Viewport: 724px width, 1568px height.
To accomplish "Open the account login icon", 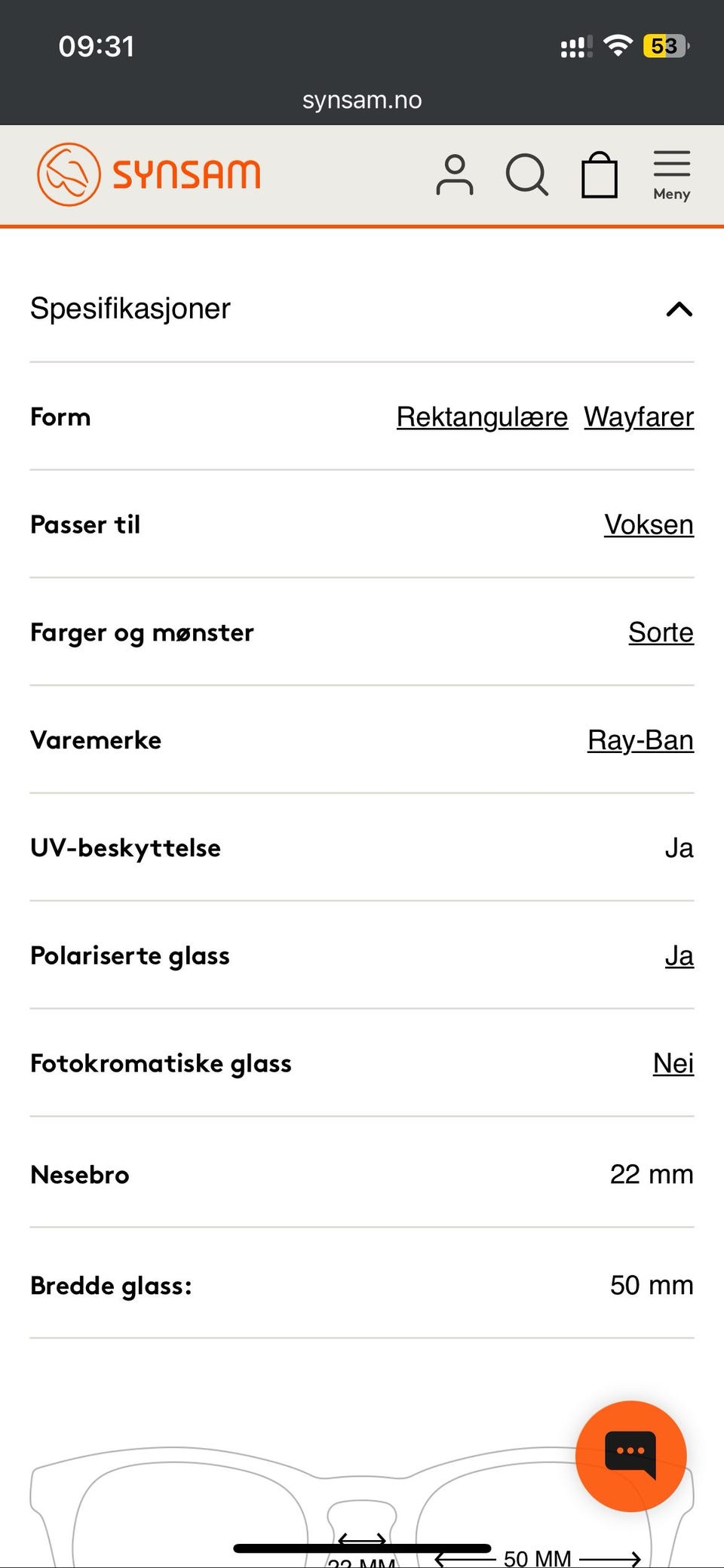I will [453, 174].
